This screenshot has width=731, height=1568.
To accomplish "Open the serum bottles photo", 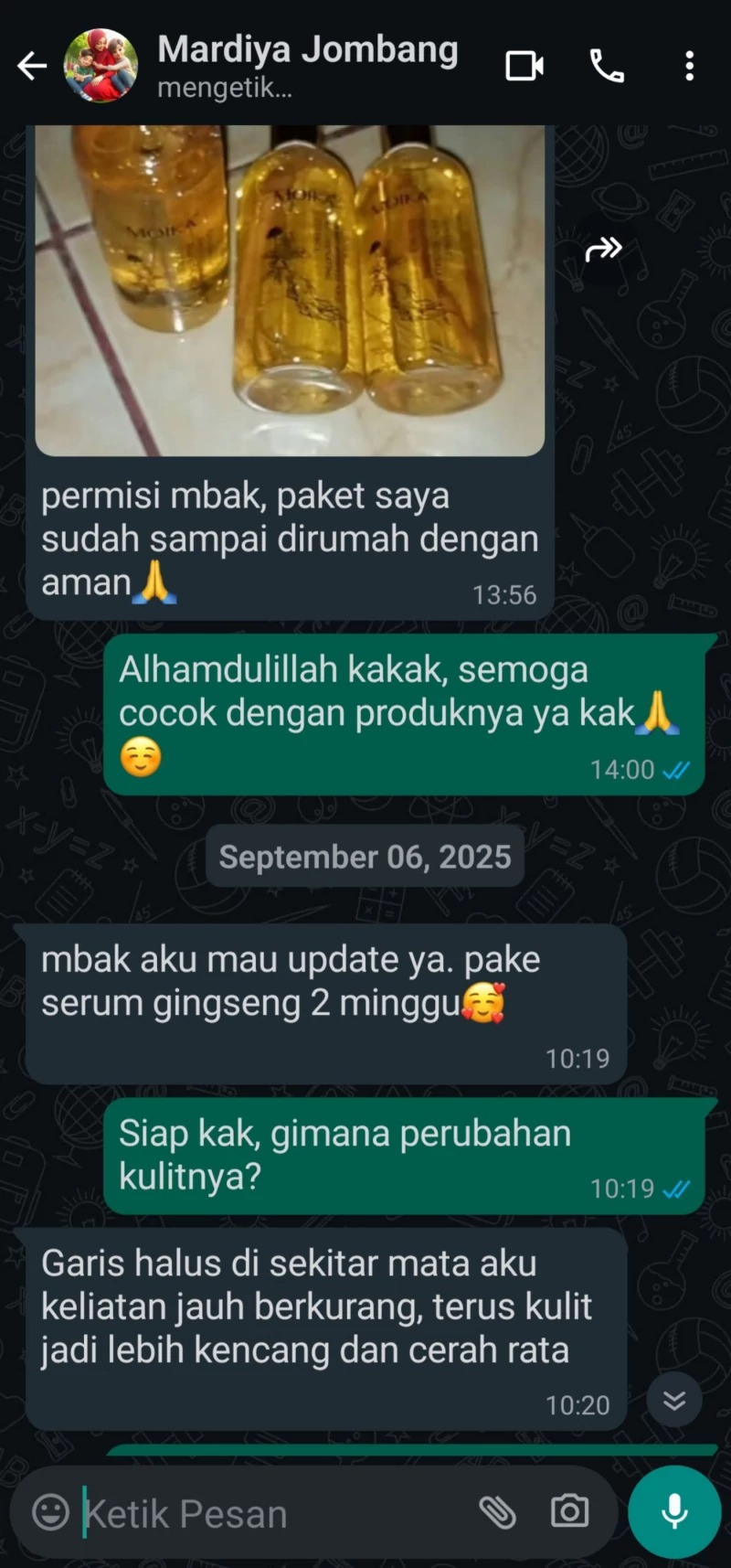I will coord(290,291).
